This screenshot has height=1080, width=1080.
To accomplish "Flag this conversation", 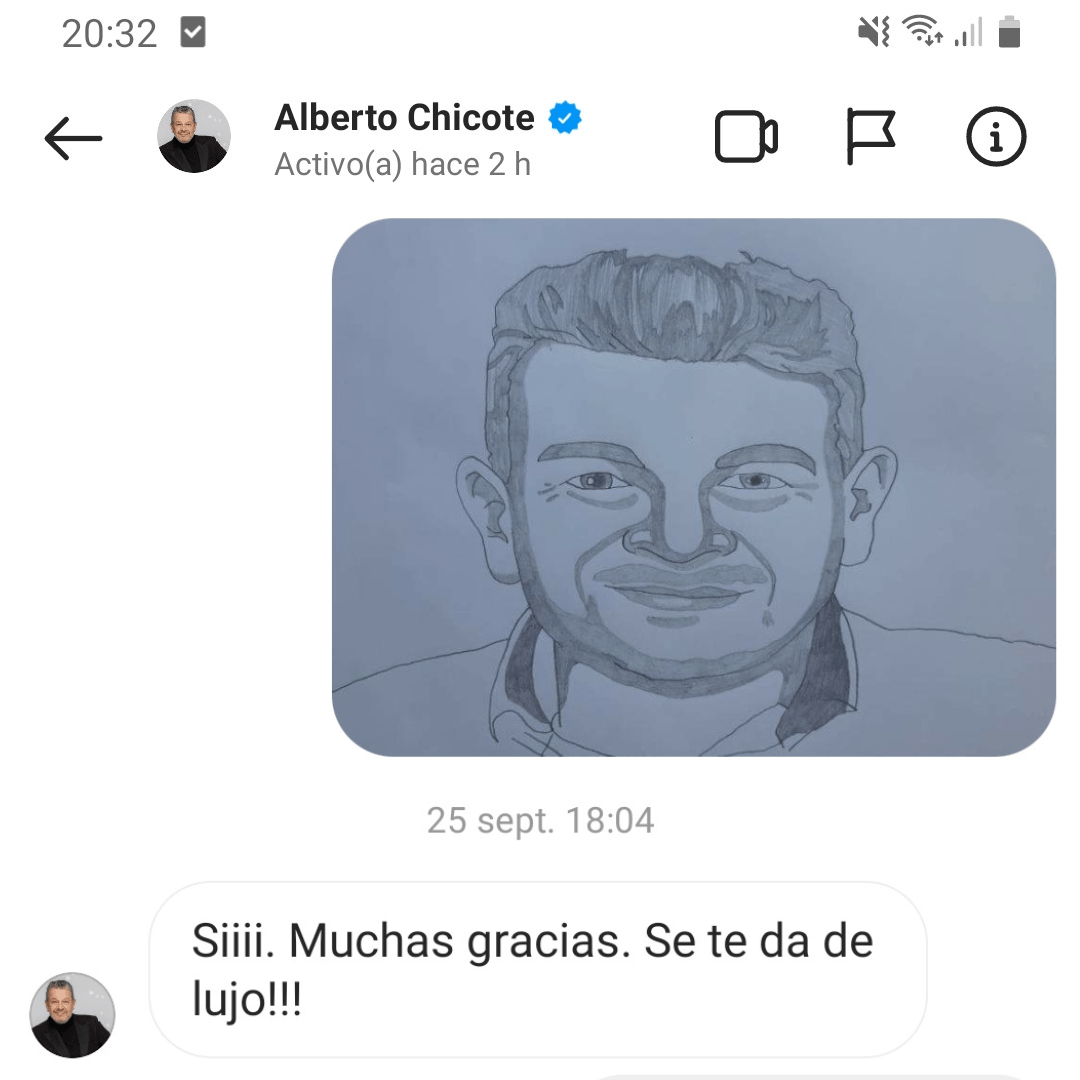I will (x=870, y=137).
